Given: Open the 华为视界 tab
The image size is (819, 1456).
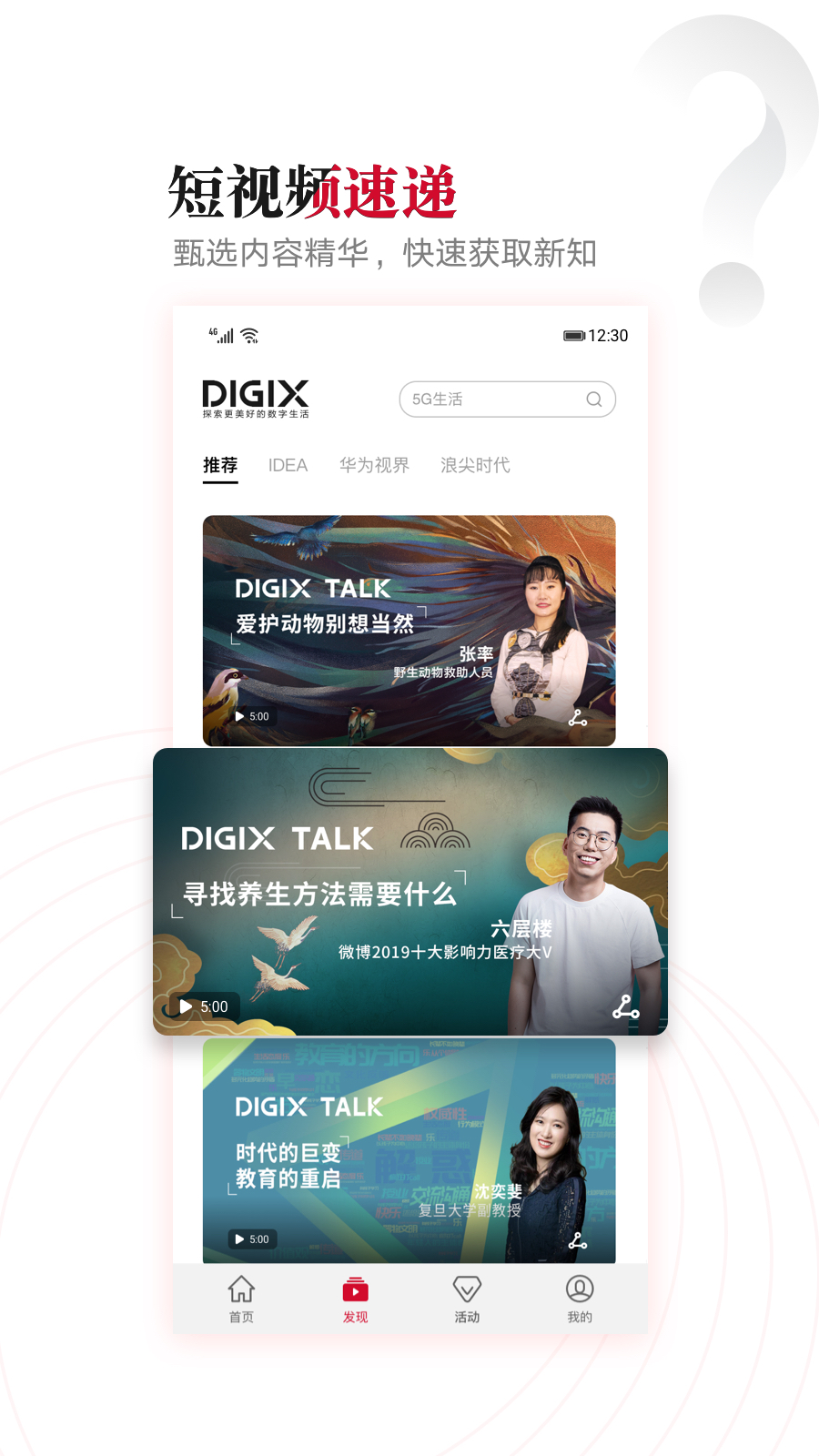Looking at the screenshot, I should click(374, 465).
